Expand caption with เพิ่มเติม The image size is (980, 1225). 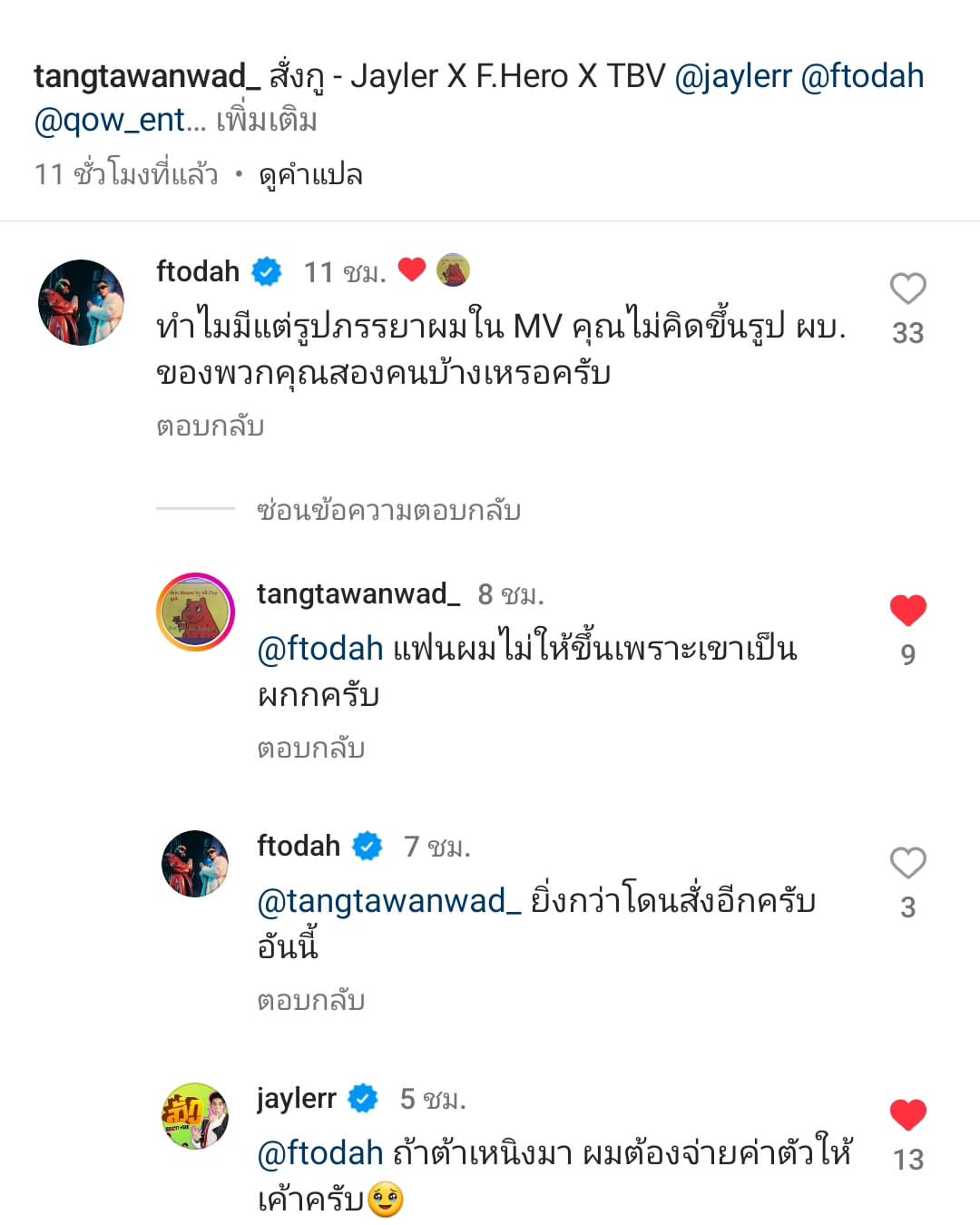point(267,120)
